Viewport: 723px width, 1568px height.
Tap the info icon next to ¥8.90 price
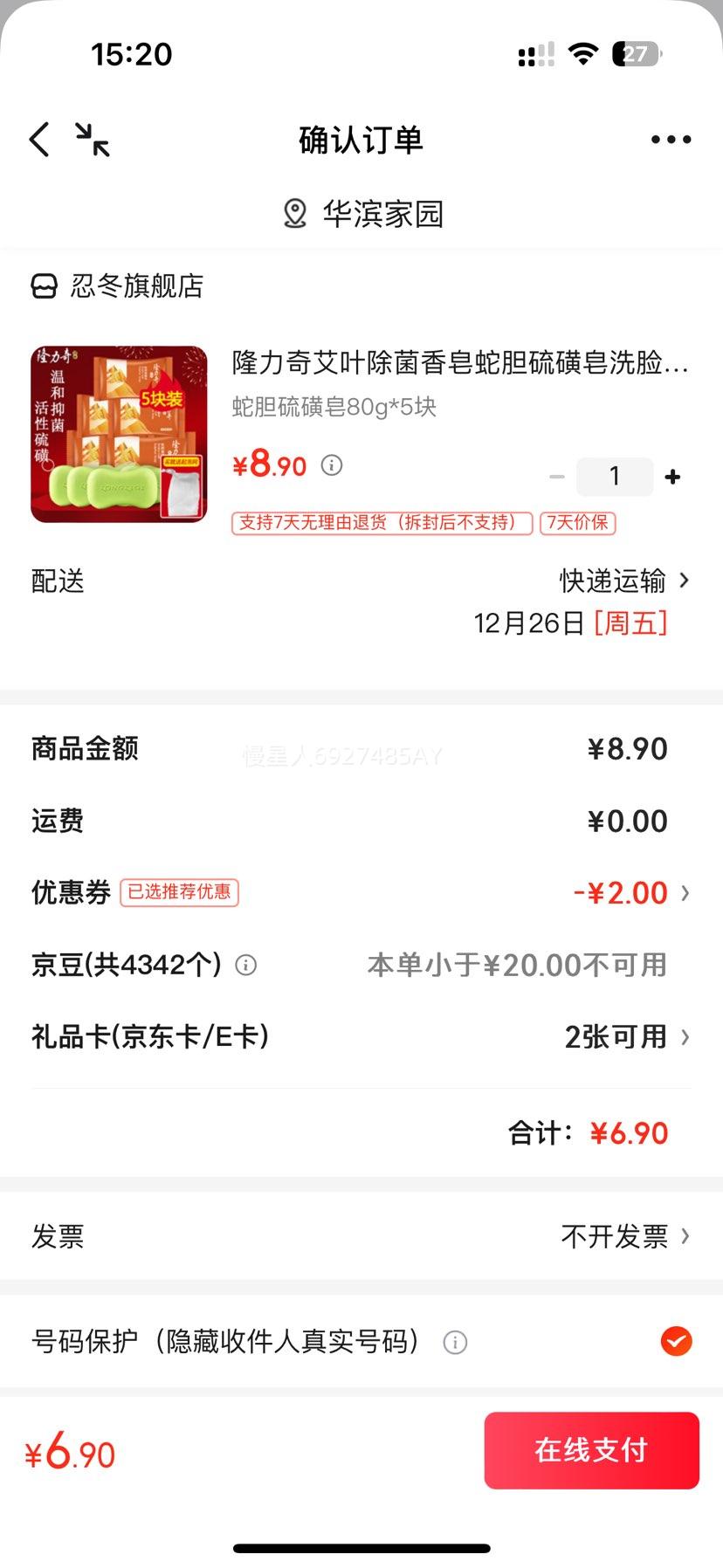(329, 466)
